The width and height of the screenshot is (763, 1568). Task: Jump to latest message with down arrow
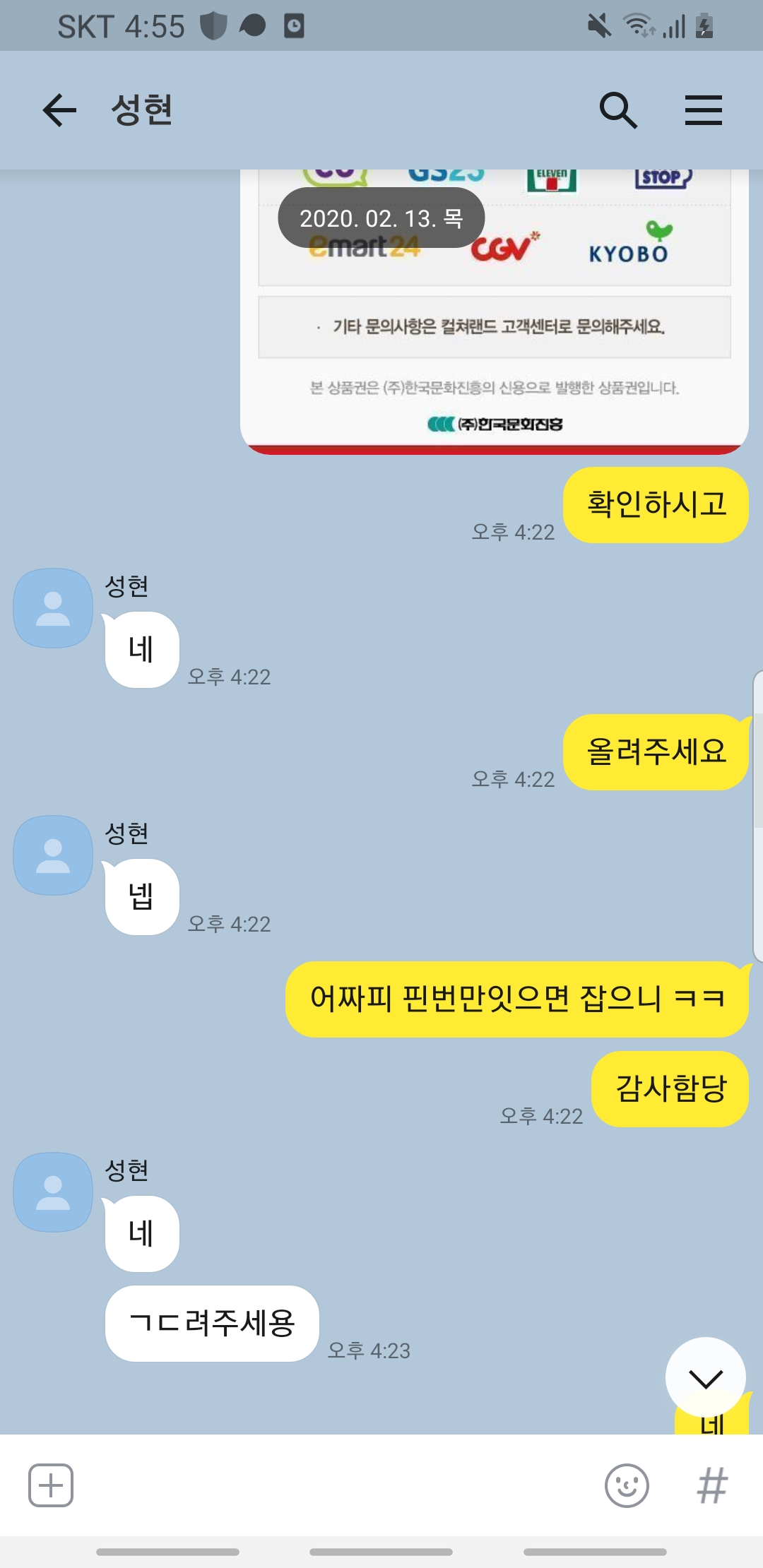click(705, 1377)
